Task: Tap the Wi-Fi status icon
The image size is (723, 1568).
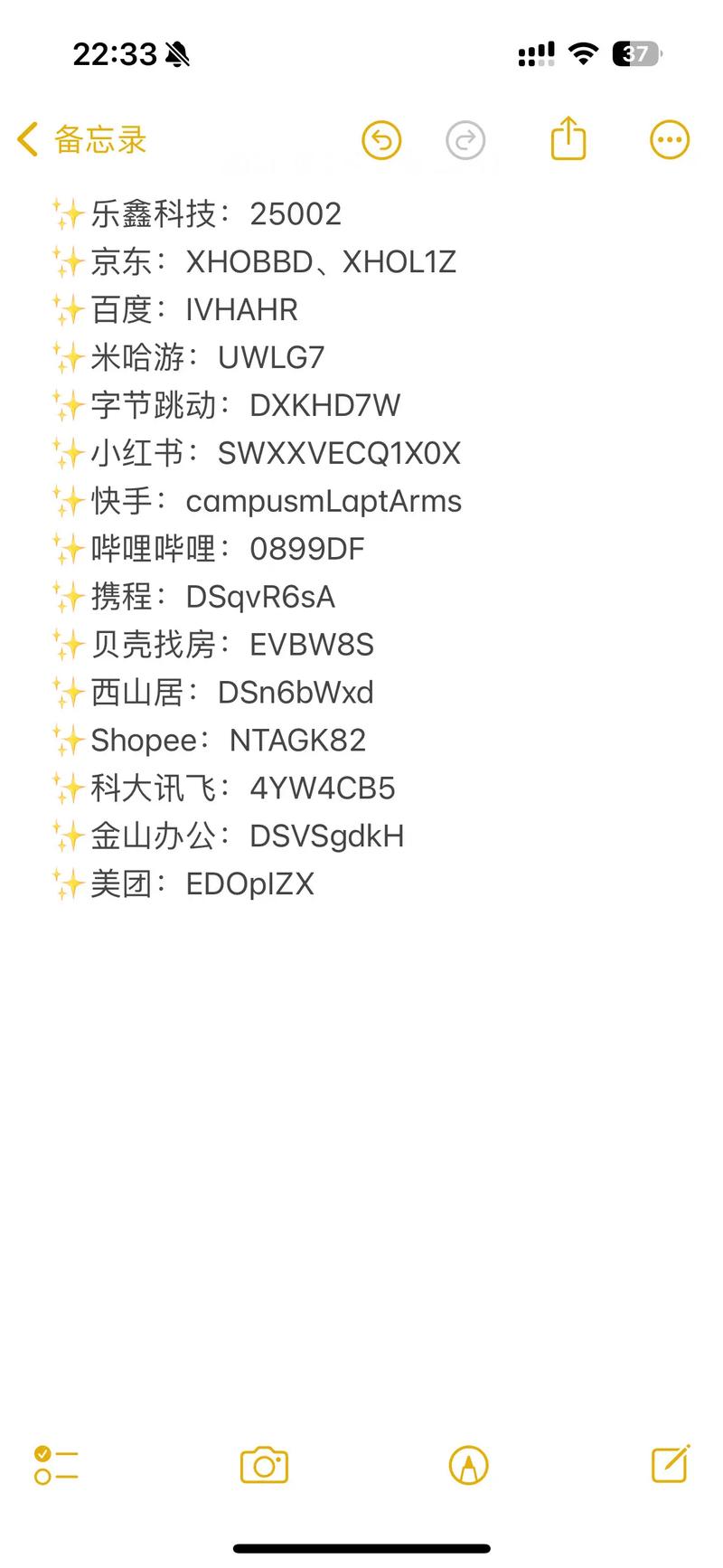Action: click(x=584, y=52)
